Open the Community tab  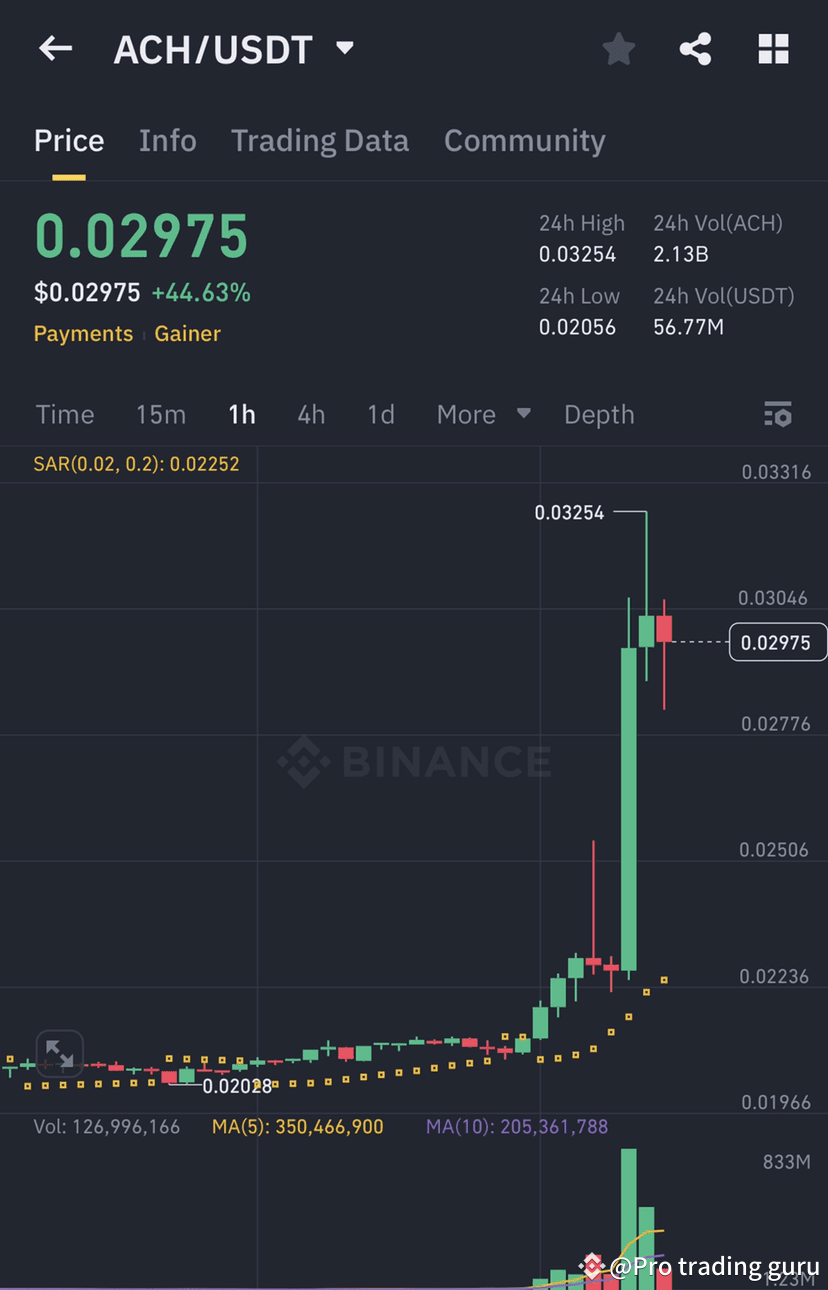coord(524,140)
